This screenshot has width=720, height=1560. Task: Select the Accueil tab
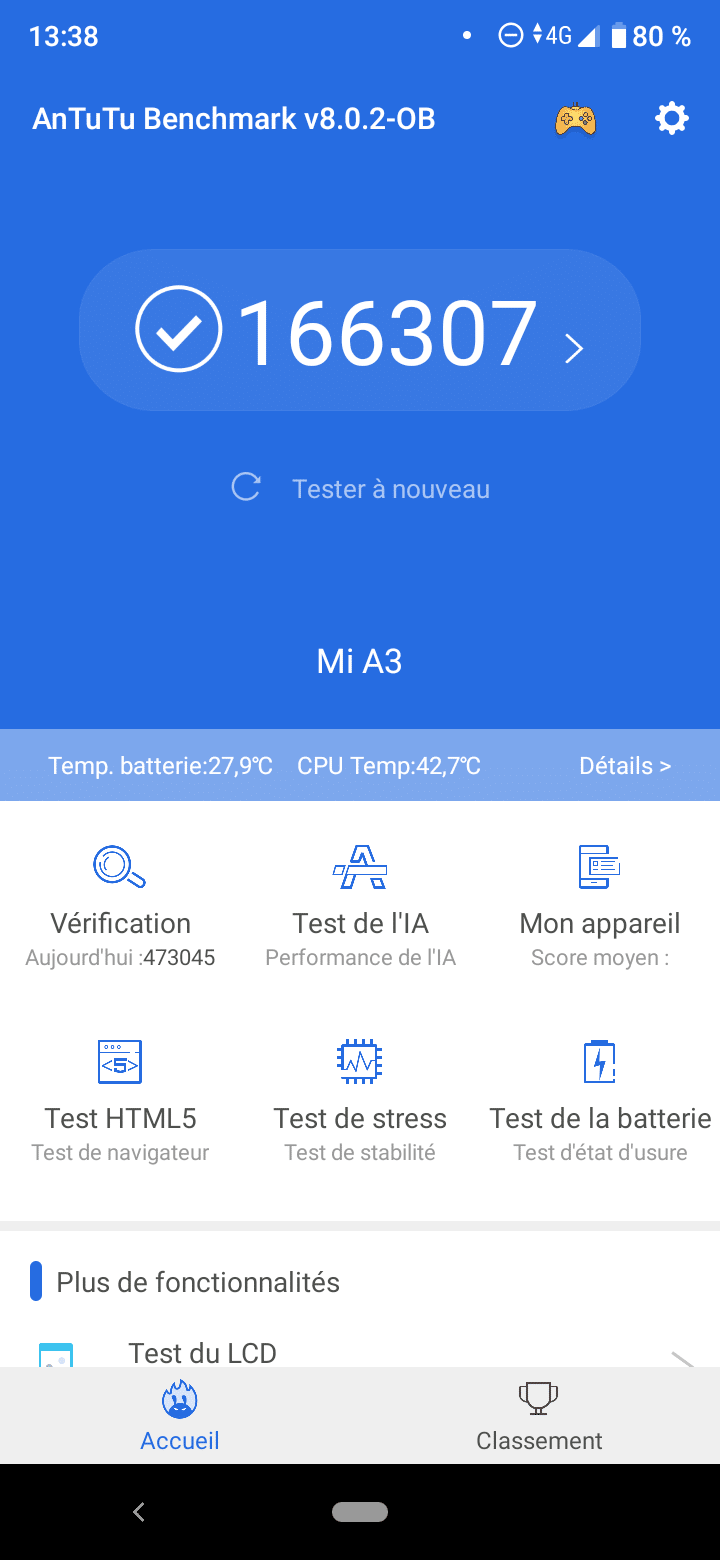click(180, 1415)
